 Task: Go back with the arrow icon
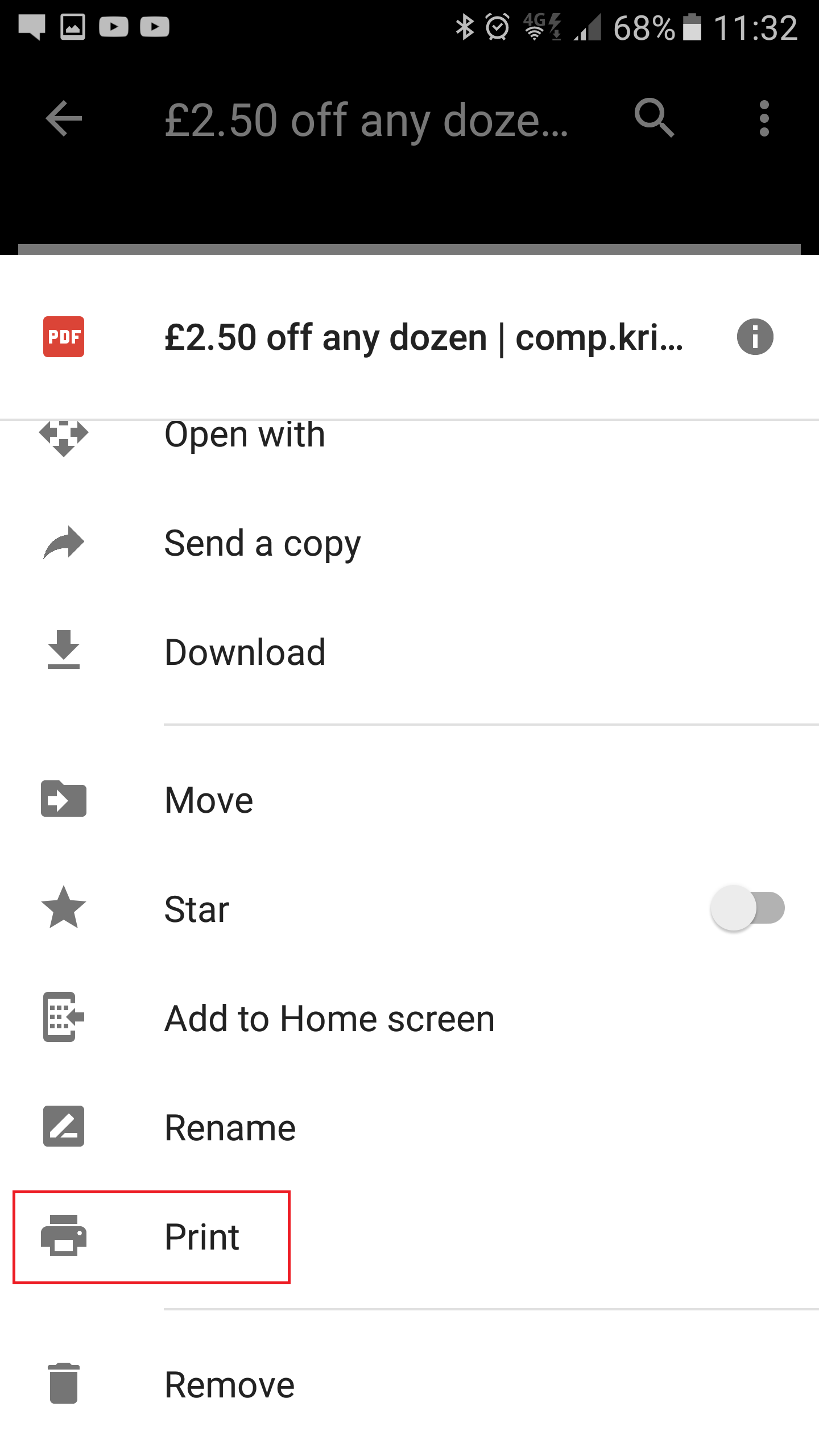64,118
